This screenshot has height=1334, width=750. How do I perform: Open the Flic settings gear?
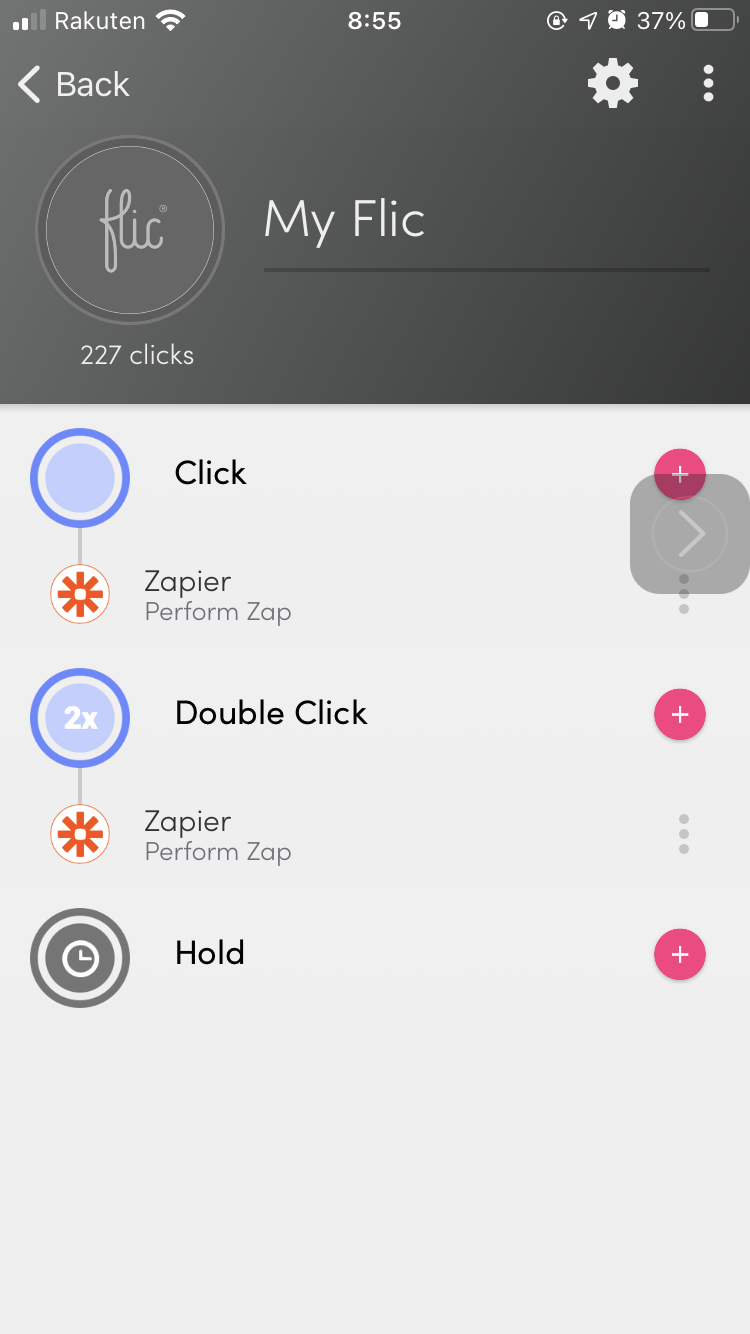pyautogui.click(x=613, y=83)
